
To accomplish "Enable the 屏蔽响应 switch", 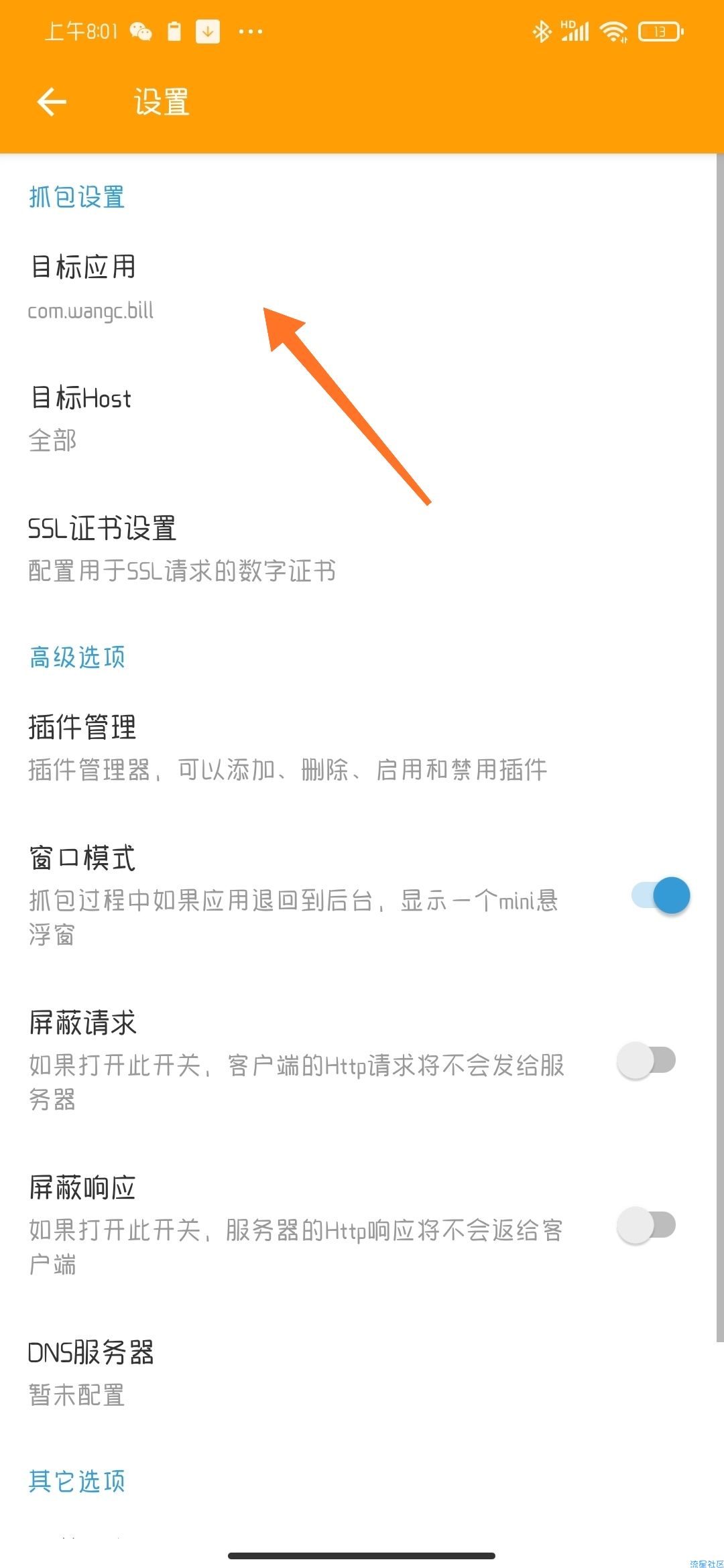I will [x=646, y=1226].
